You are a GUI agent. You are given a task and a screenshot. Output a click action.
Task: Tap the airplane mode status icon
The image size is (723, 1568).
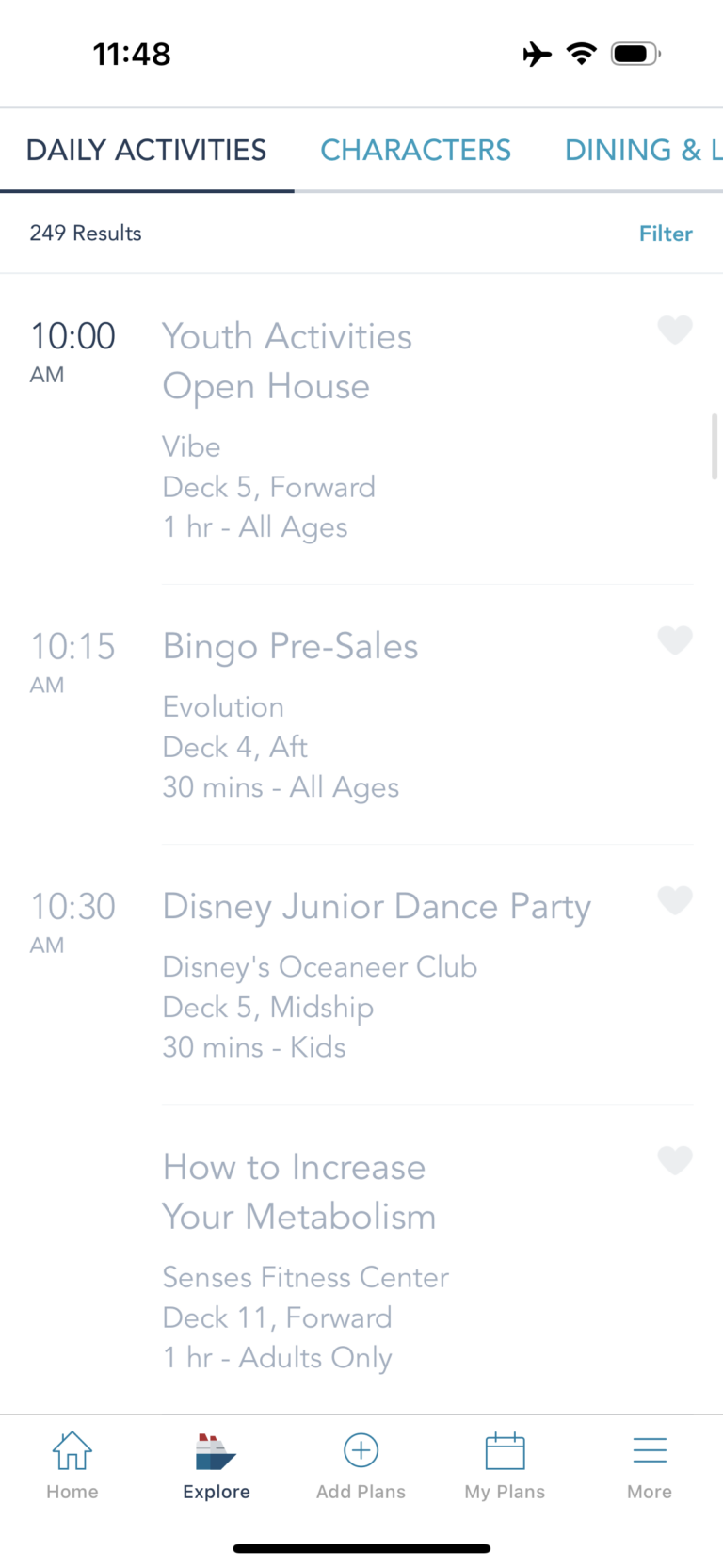[537, 54]
